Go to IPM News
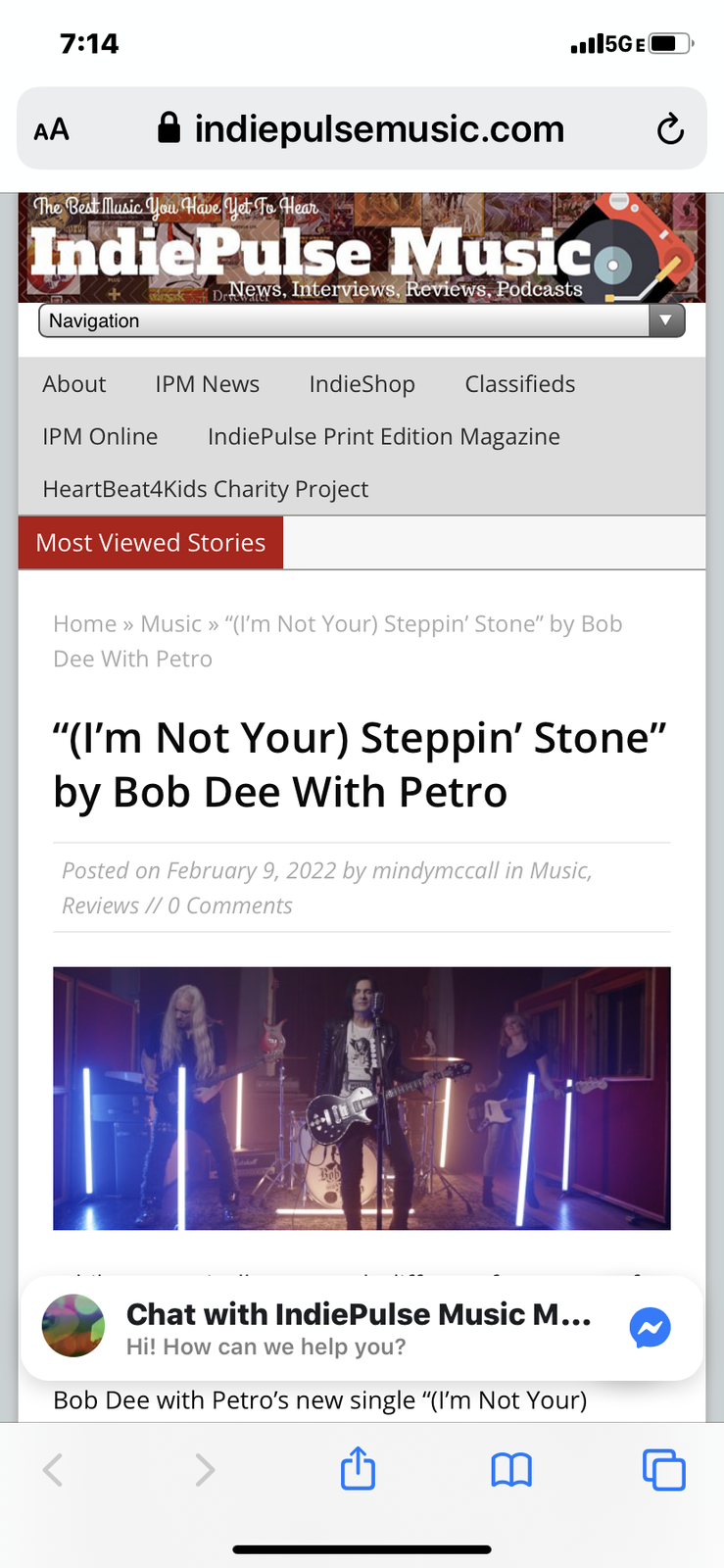 [x=207, y=384]
